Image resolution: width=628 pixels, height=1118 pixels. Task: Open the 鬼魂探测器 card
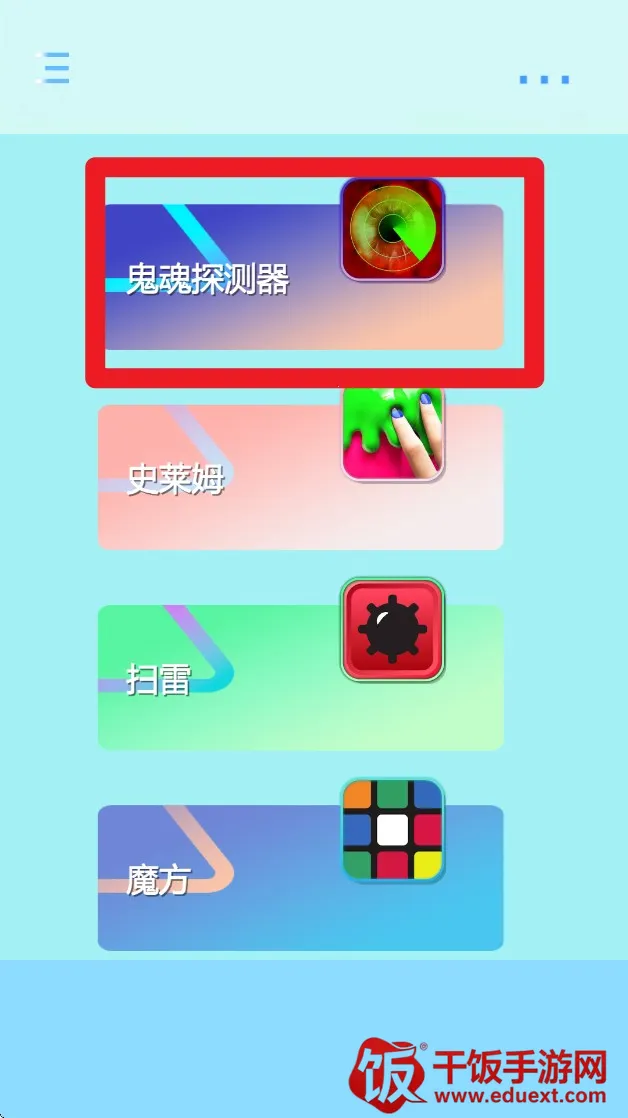tap(302, 277)
